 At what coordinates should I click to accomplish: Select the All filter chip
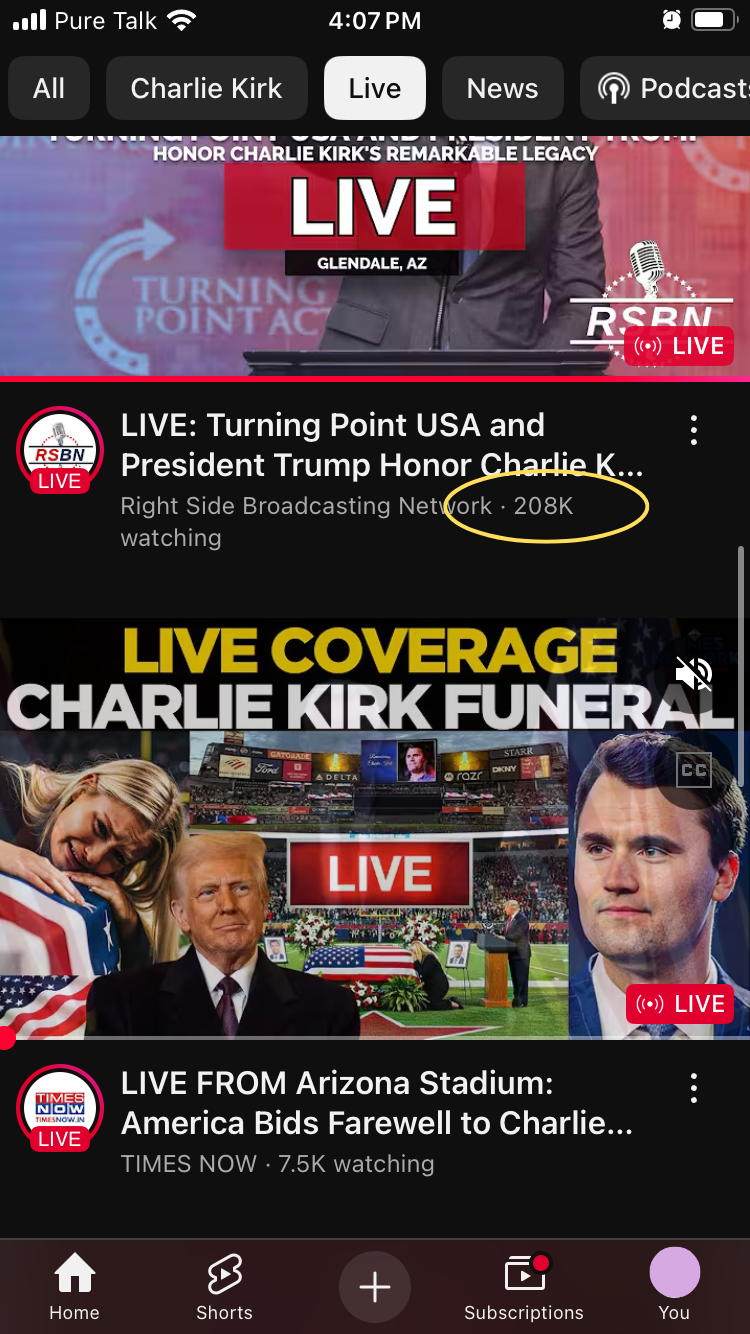tap(48, 88)
